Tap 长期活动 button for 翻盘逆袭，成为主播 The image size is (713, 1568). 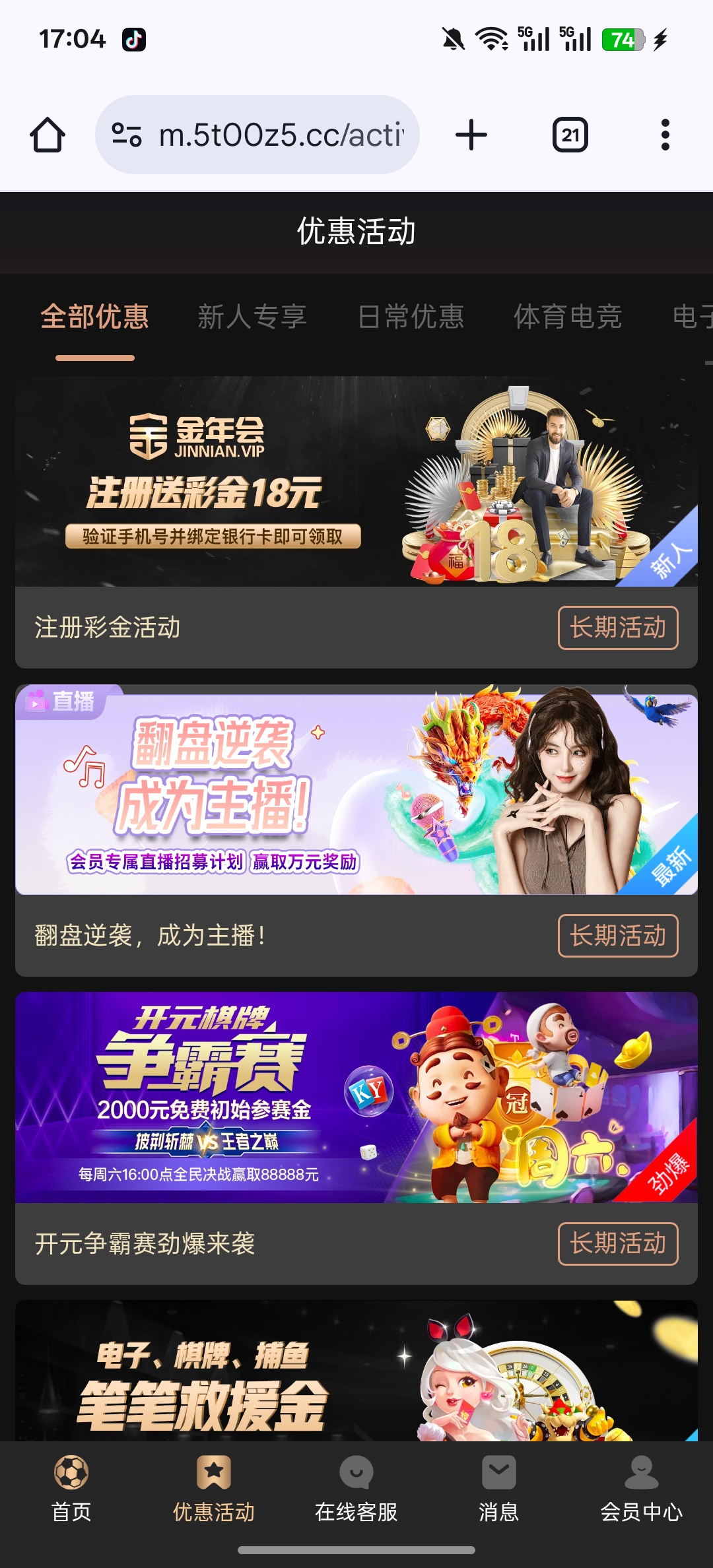click(617, 936)
